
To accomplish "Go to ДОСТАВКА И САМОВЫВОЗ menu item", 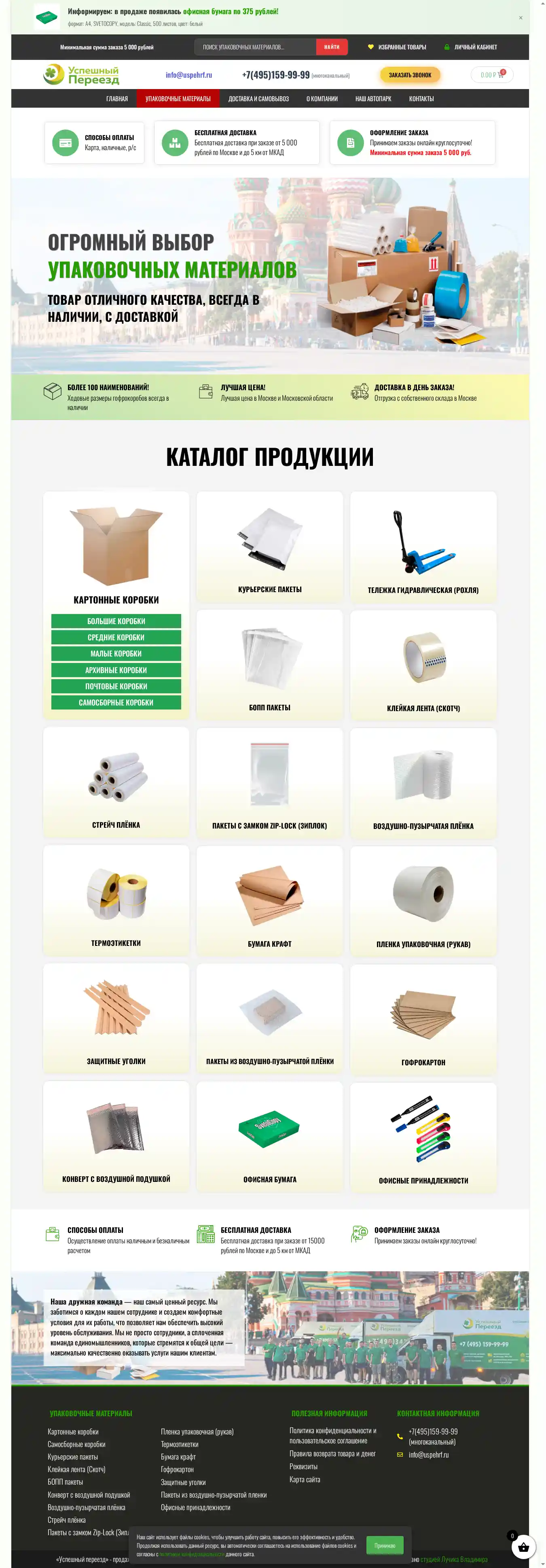I will click(x=258, y=99).
